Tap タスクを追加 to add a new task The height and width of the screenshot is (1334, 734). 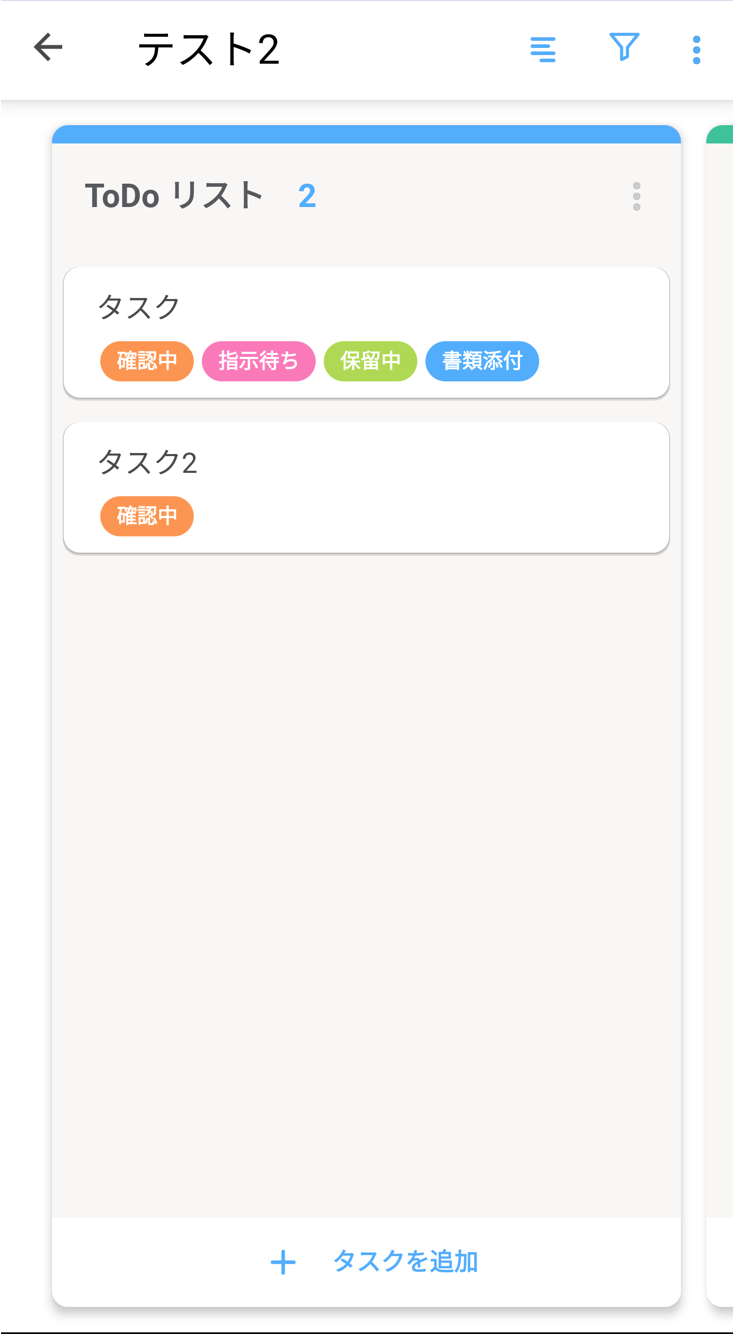tap(405, 1262)
